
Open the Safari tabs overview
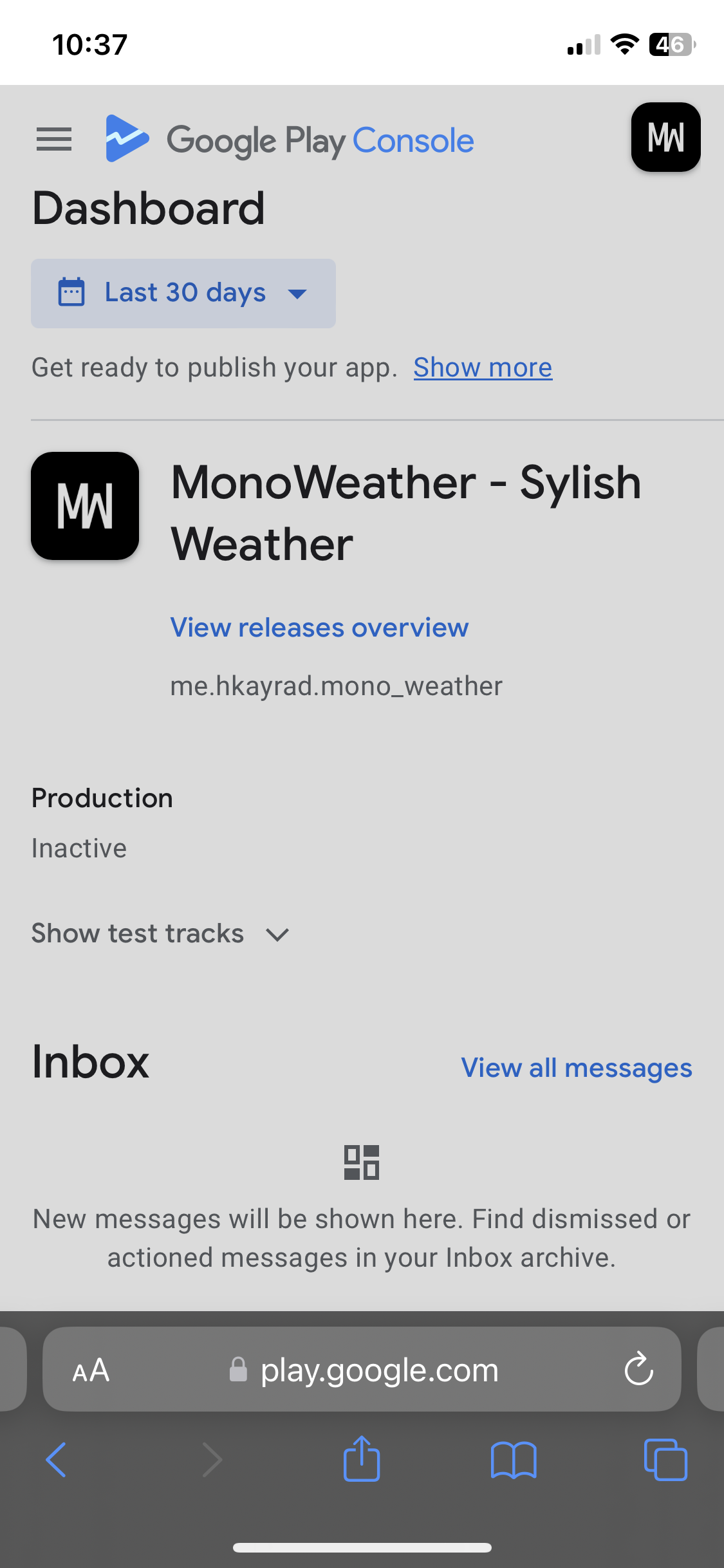665,1459
